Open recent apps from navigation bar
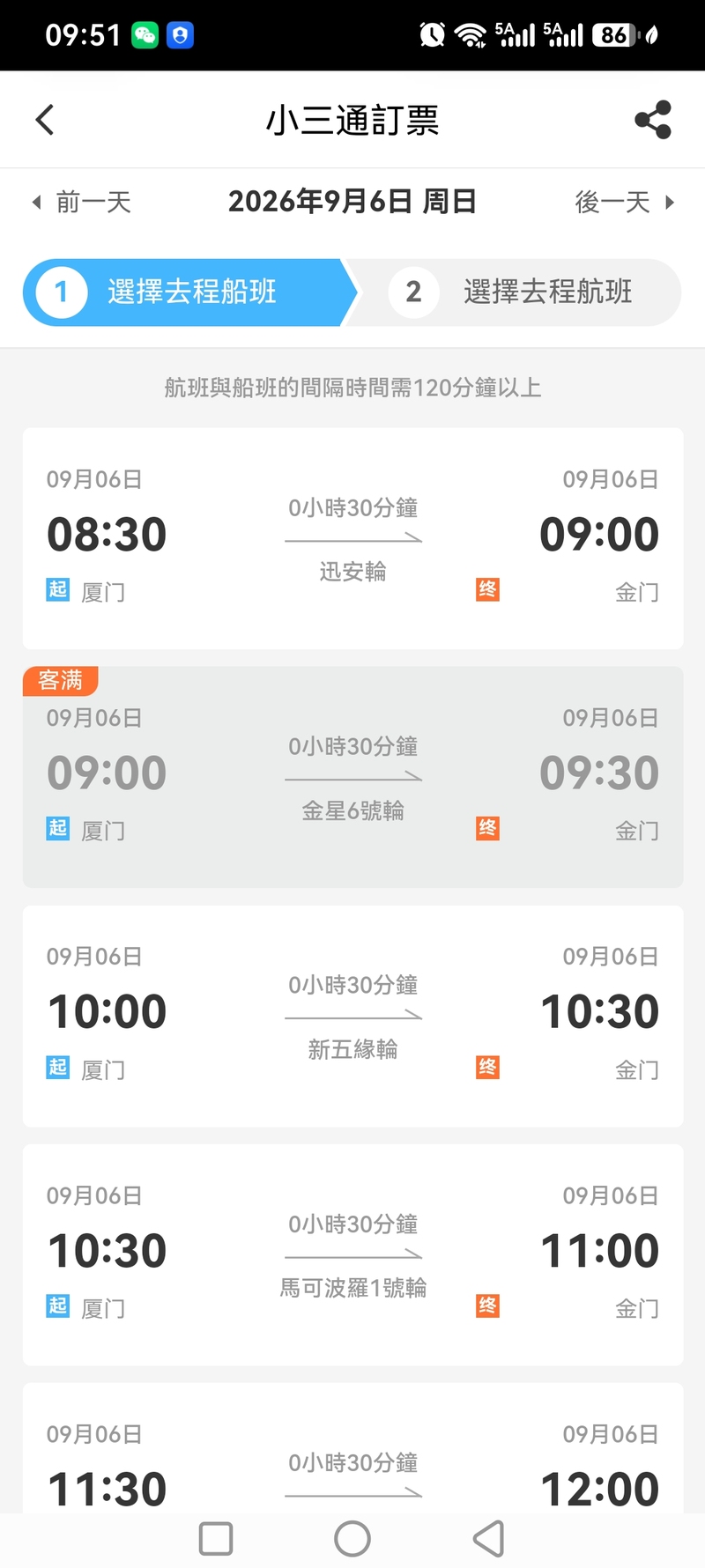The height and width of the screenshot is (1568, 705). point(216,1539)
